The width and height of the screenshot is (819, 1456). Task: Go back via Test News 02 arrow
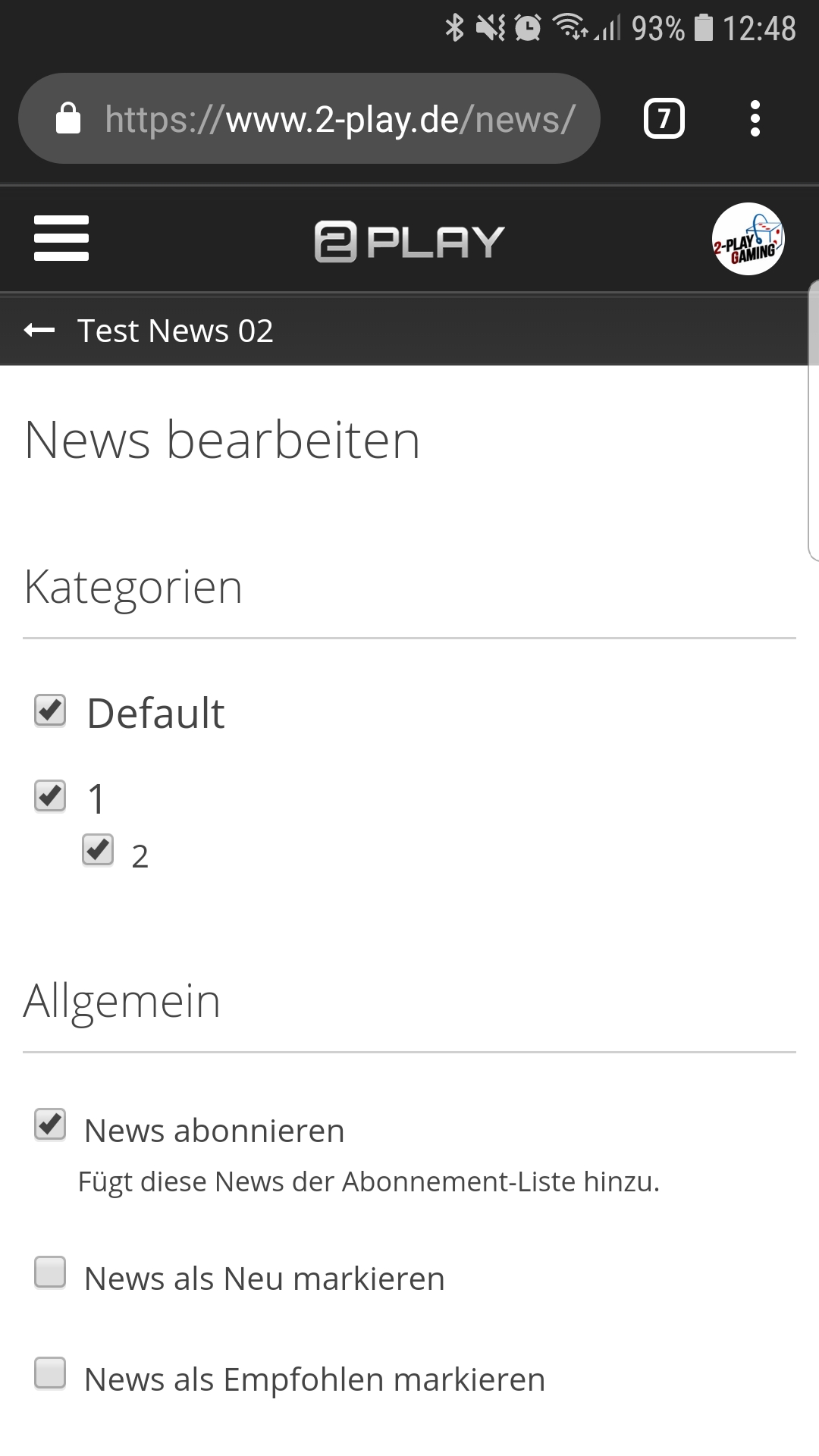39,331
